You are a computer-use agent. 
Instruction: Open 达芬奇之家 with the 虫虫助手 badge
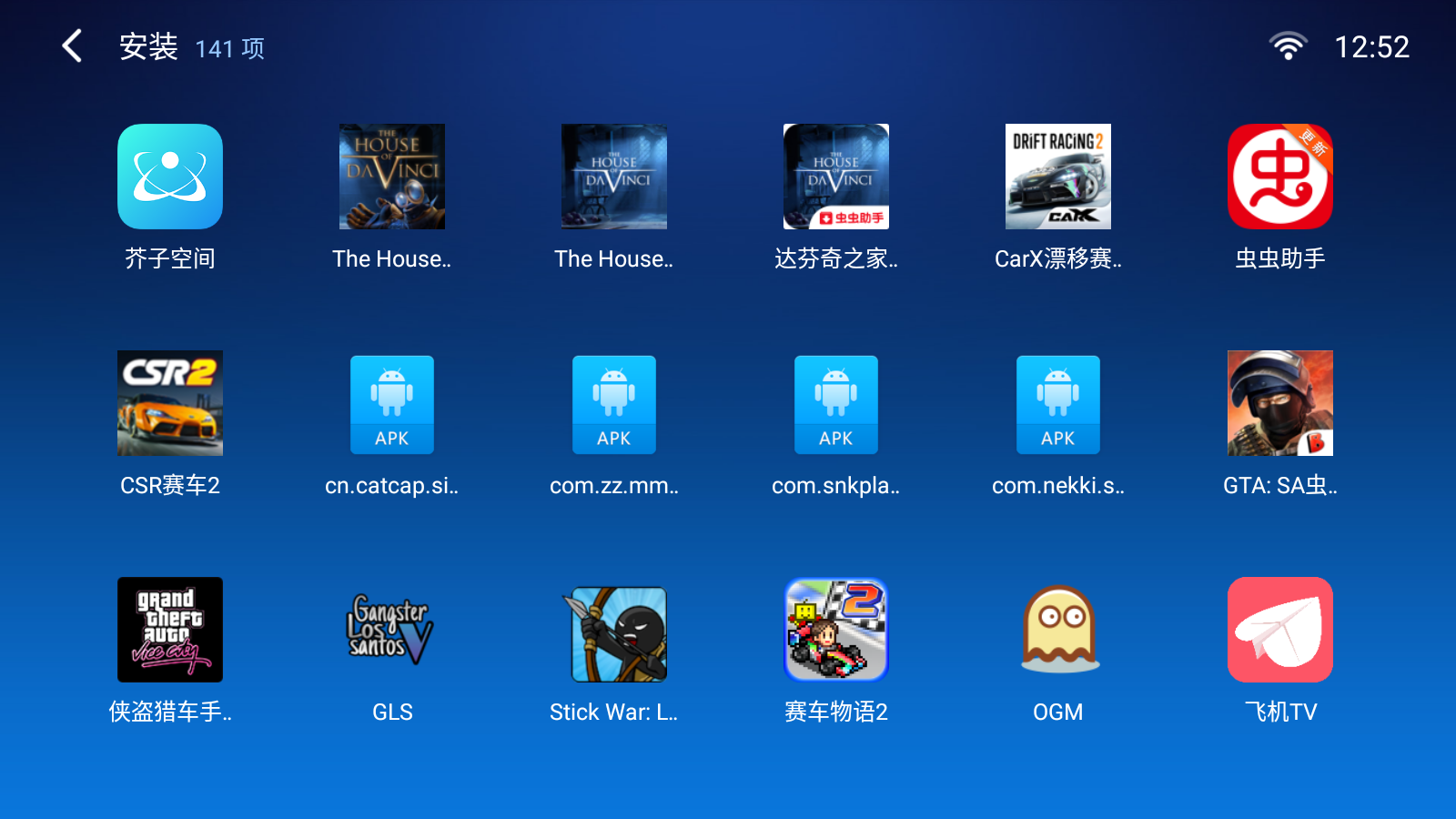(835, 177)
